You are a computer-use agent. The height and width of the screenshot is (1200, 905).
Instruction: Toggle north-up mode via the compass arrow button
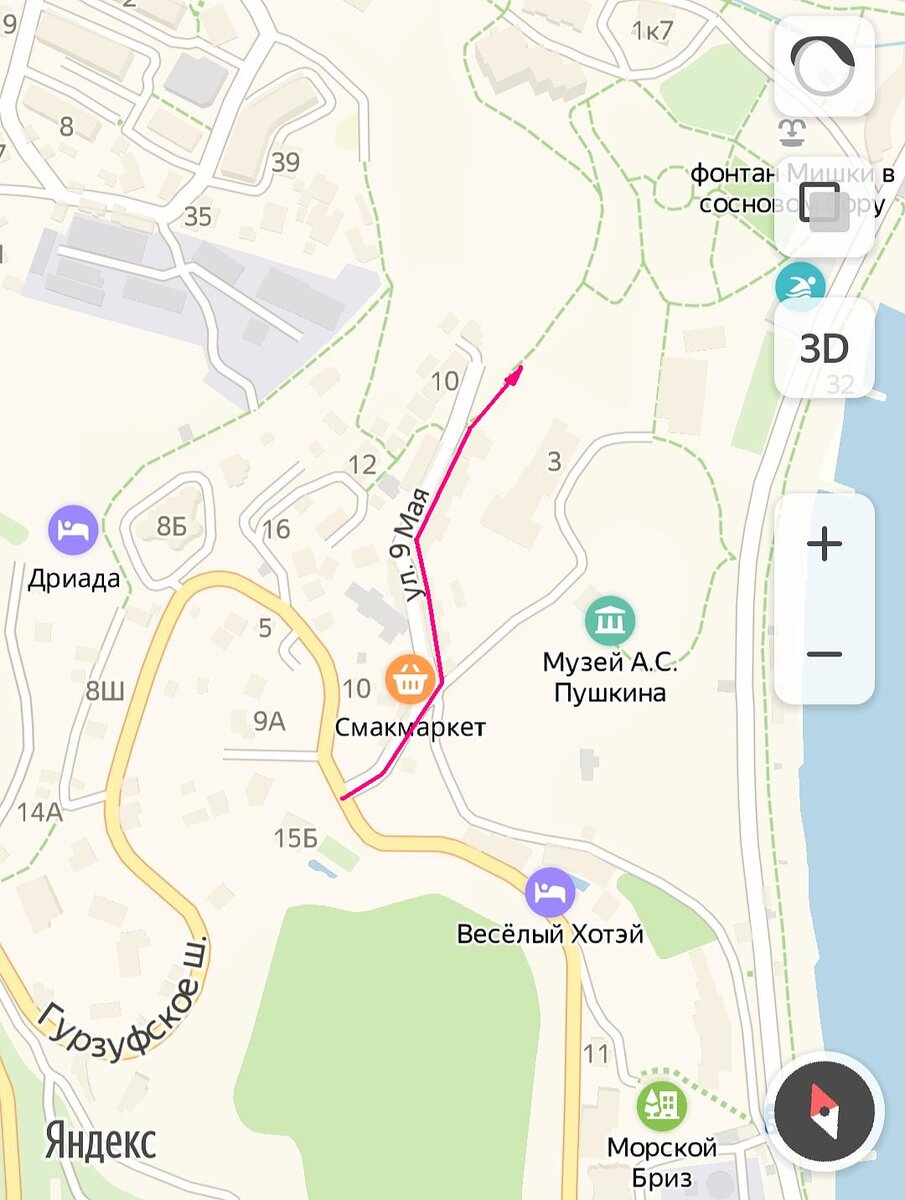pyautogui.click(x=823, y=1110)
